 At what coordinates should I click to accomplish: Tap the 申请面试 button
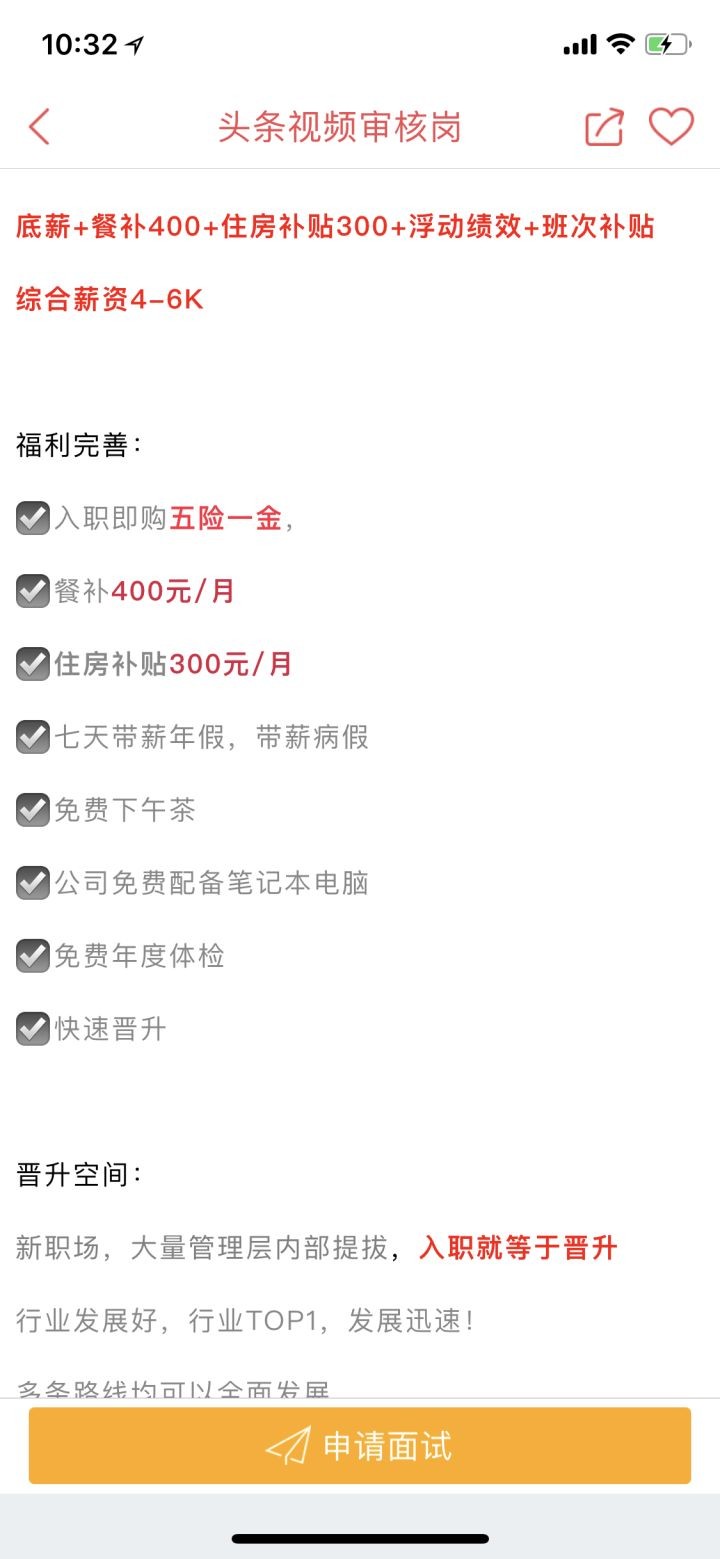click(x=360, y=1446)
